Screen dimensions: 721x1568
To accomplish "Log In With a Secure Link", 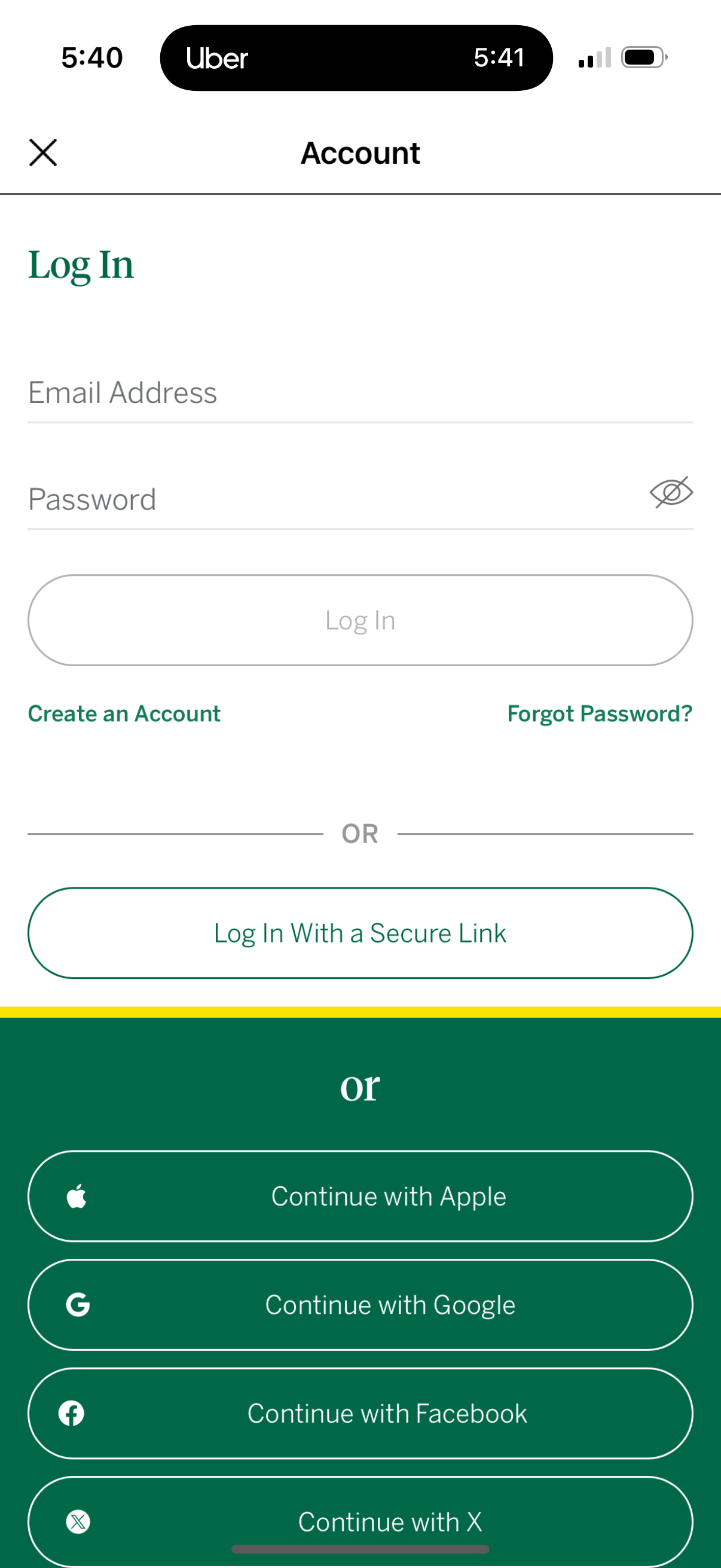I will point(360,932).
